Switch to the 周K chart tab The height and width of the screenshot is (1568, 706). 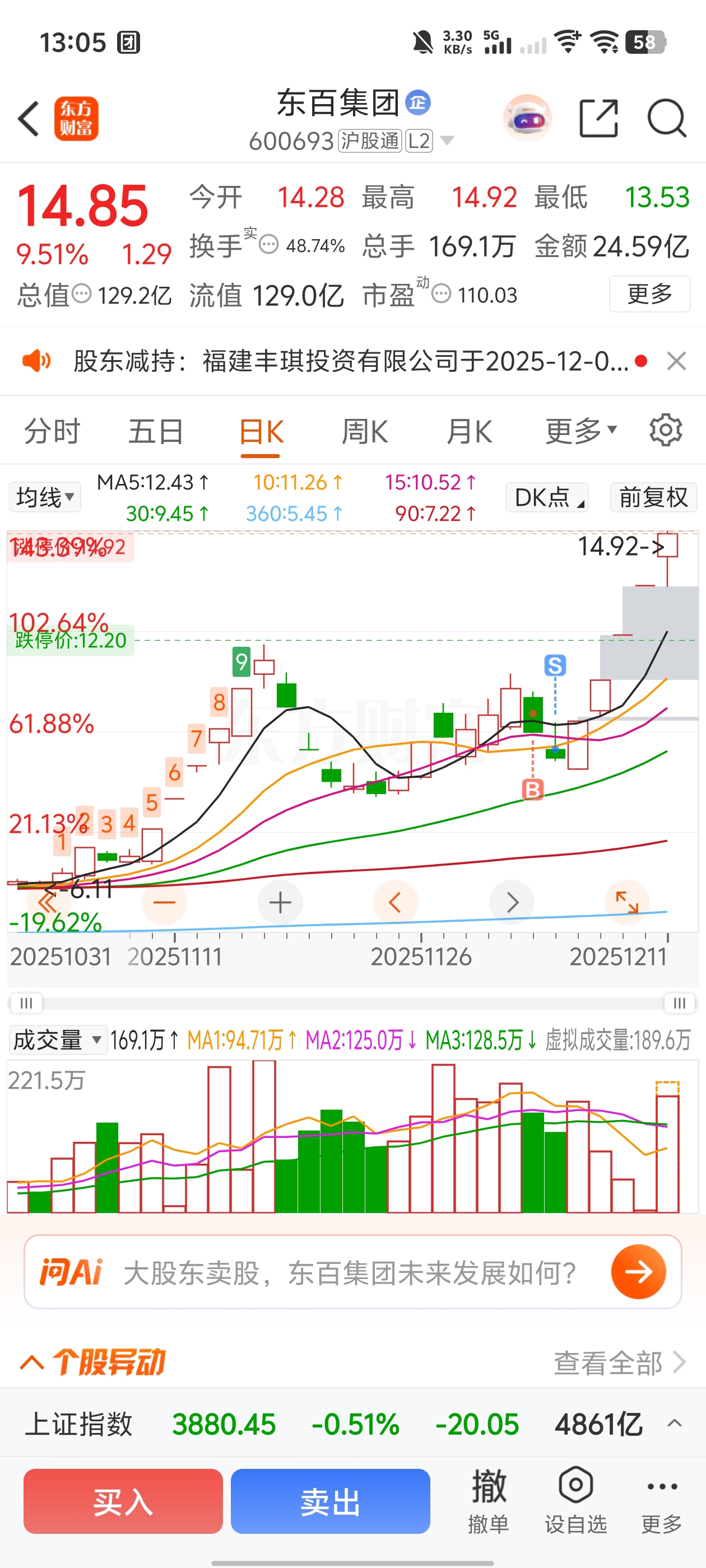click(364, 432)
